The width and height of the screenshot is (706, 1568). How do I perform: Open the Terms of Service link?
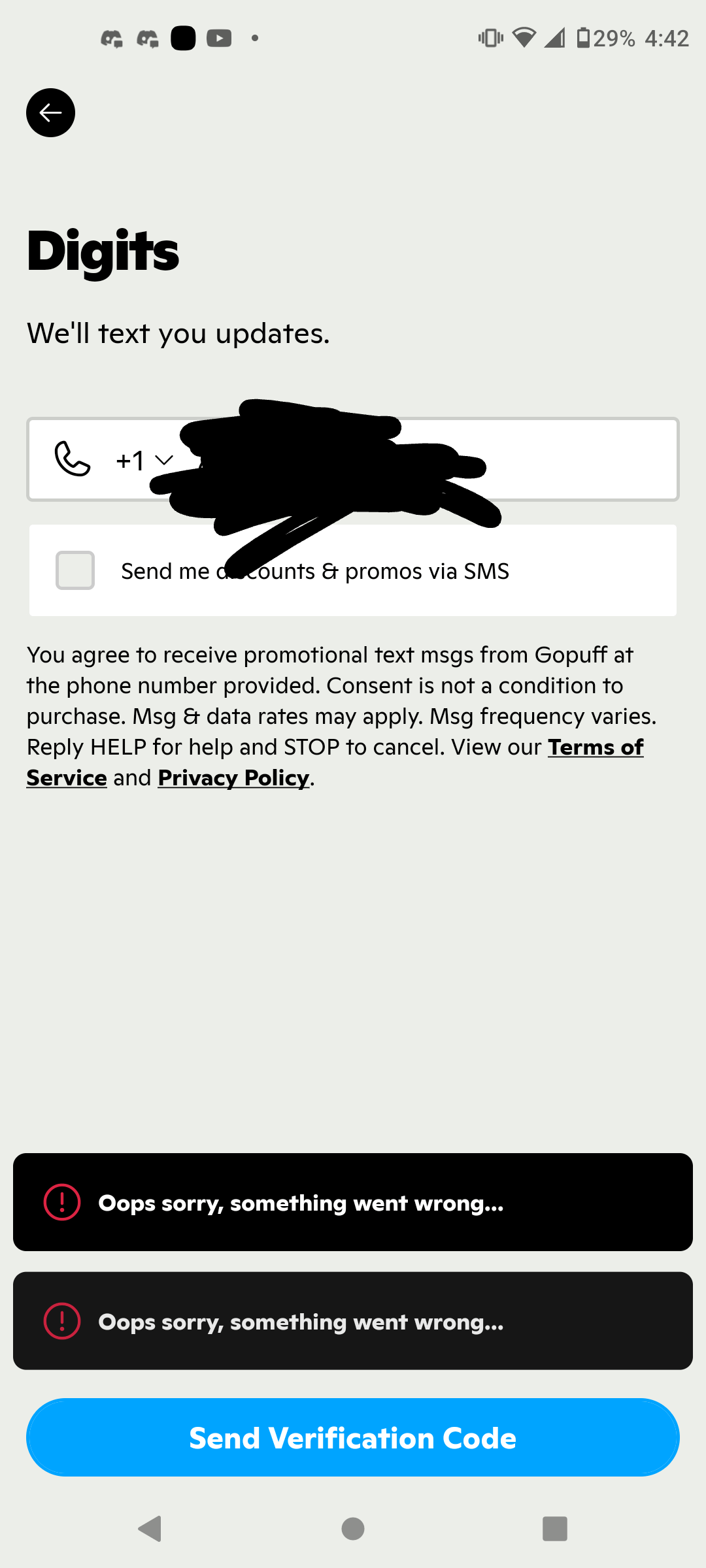pyautogui.click(x=596, y=747)
